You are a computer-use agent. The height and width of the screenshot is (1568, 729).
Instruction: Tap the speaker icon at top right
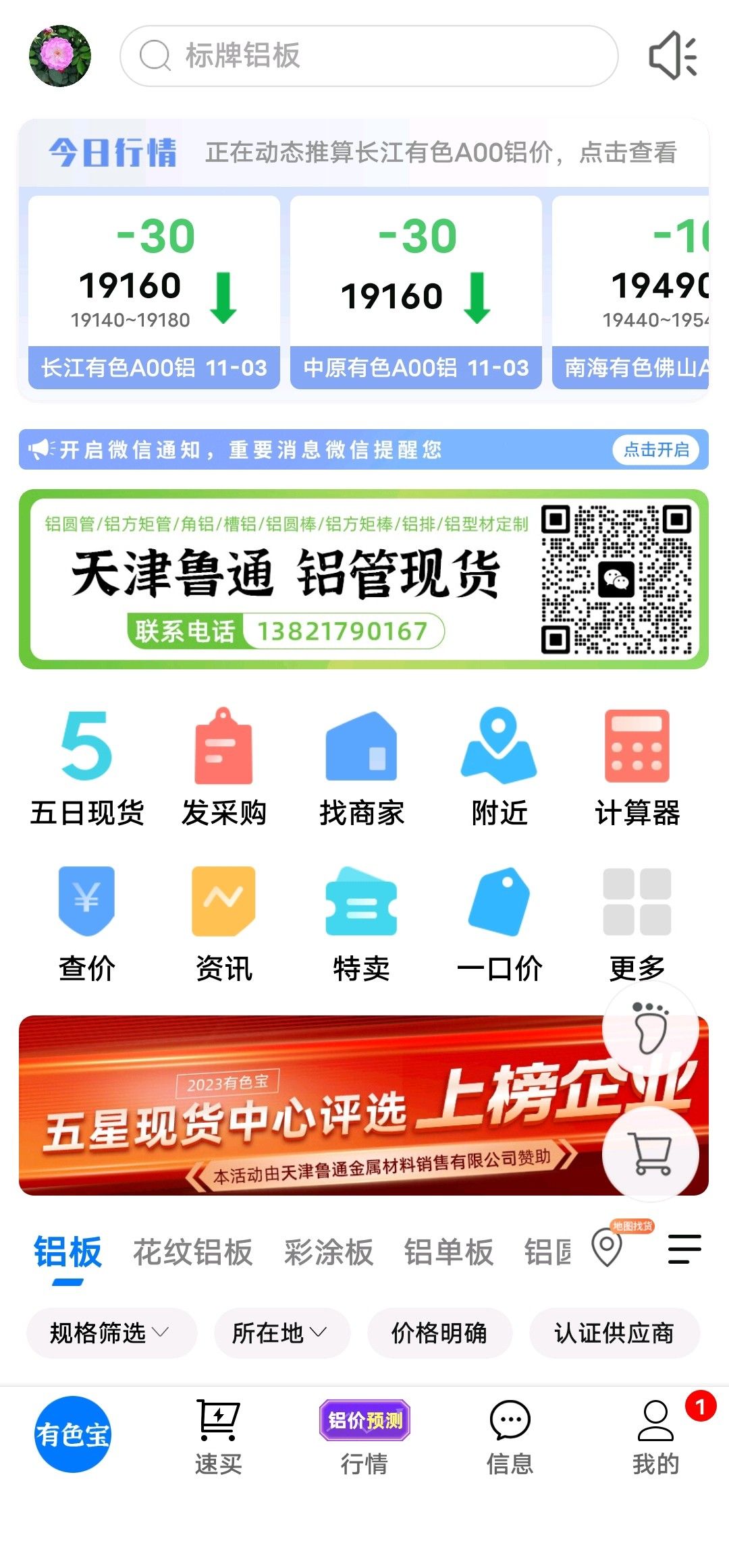tap(673, 56)
